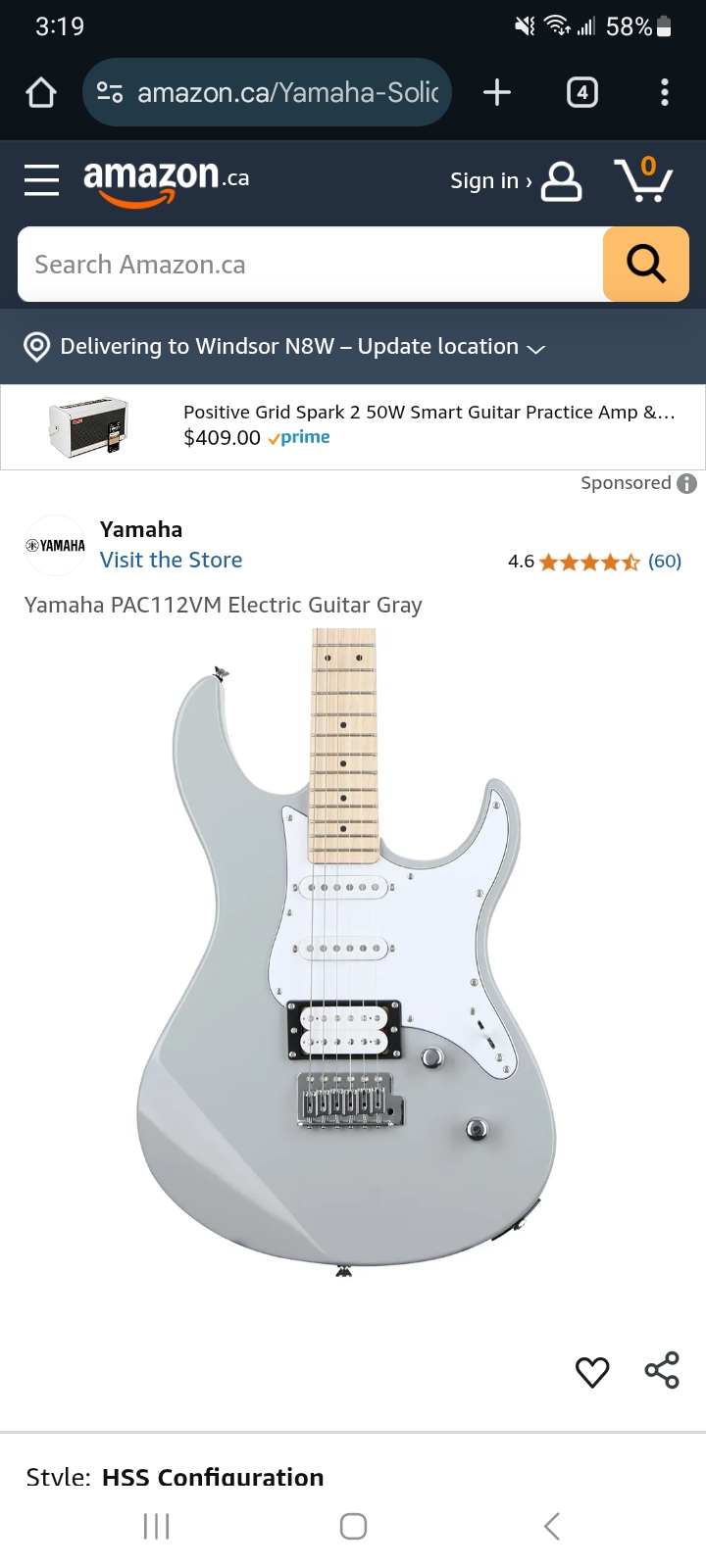Update delivery location from Windsor N8W
The width and height of the screenshot is (706, 1568).
coord(284,347)
